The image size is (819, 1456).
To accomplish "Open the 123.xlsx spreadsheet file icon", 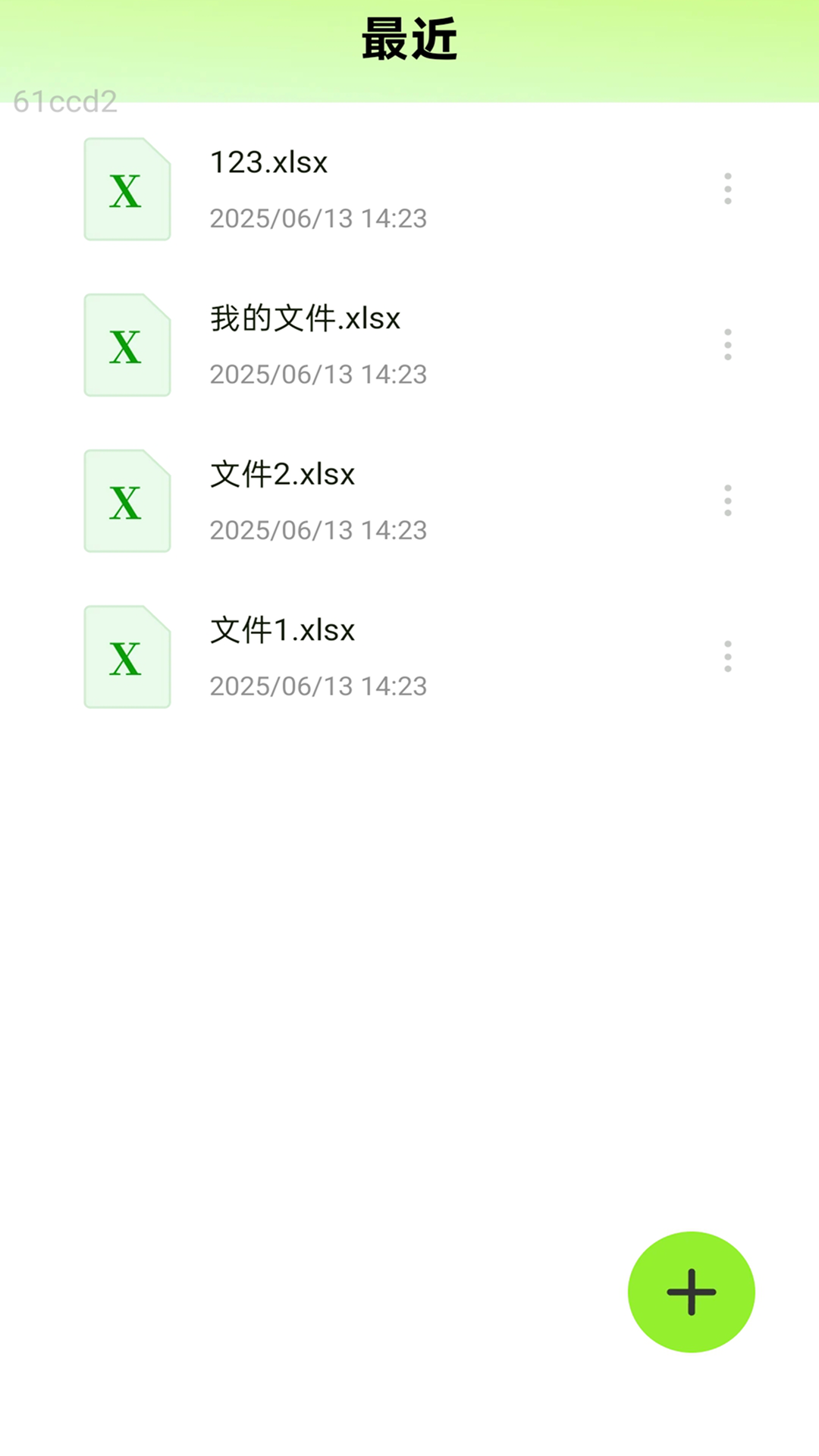I will (x=127, y=190).
